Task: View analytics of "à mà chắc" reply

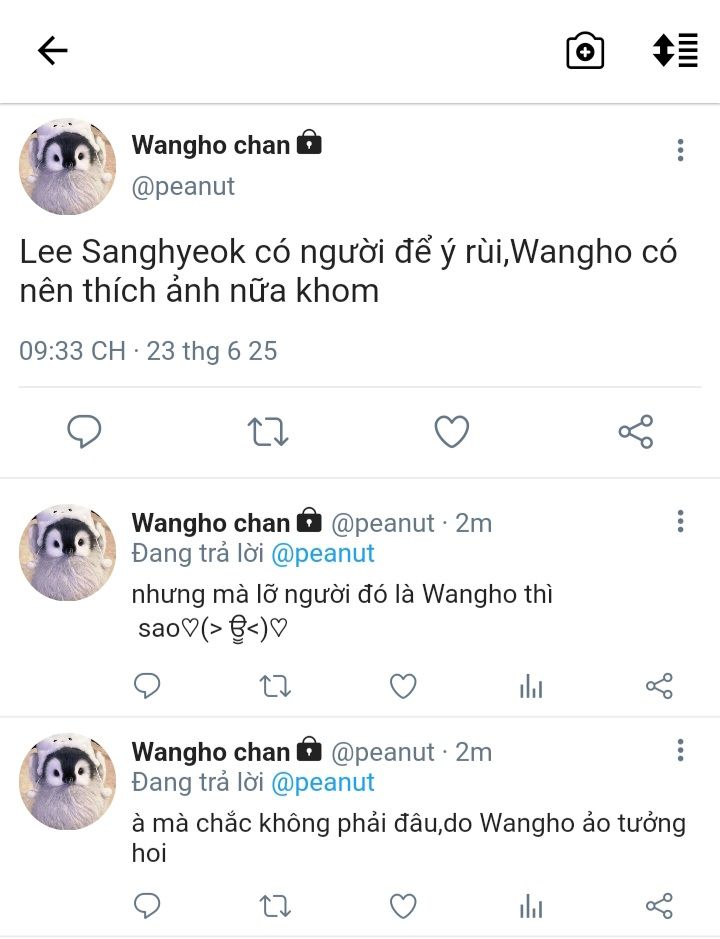Action: (x=531, y=906)
